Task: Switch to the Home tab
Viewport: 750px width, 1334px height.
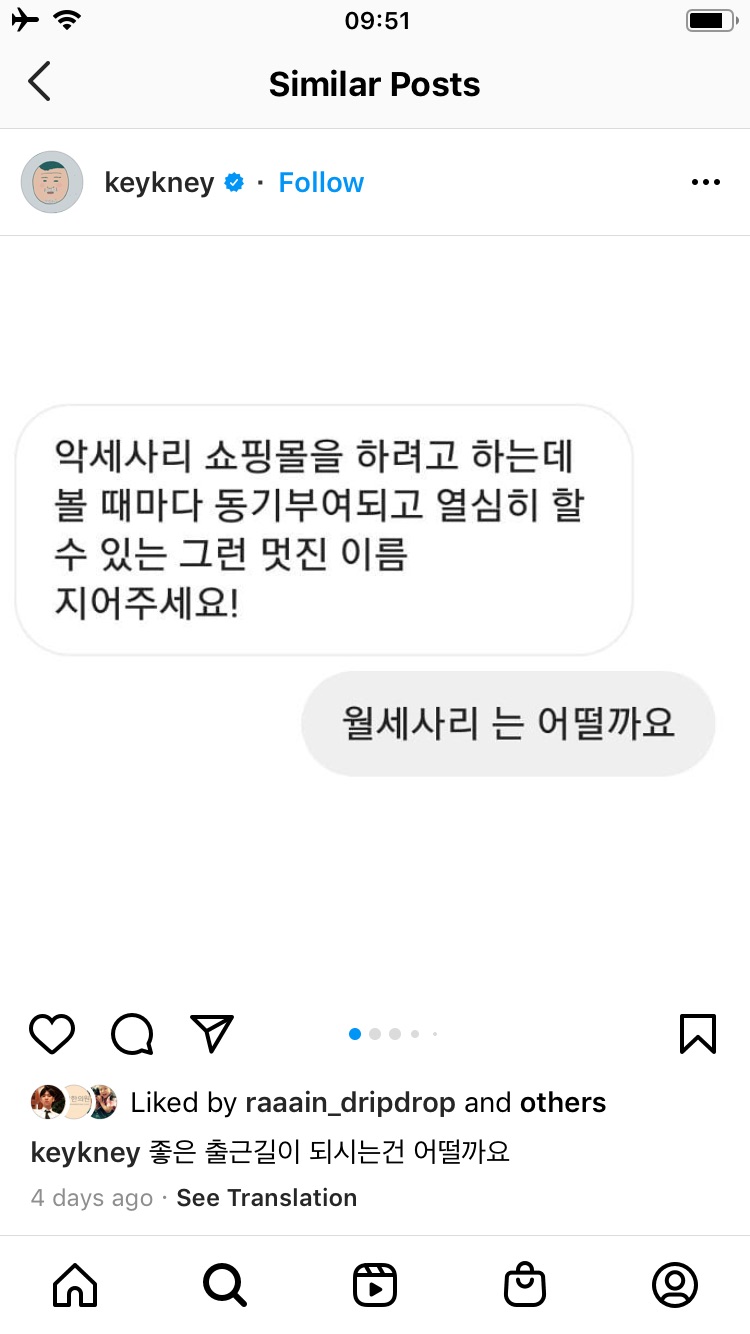Action: (75, 1285)
